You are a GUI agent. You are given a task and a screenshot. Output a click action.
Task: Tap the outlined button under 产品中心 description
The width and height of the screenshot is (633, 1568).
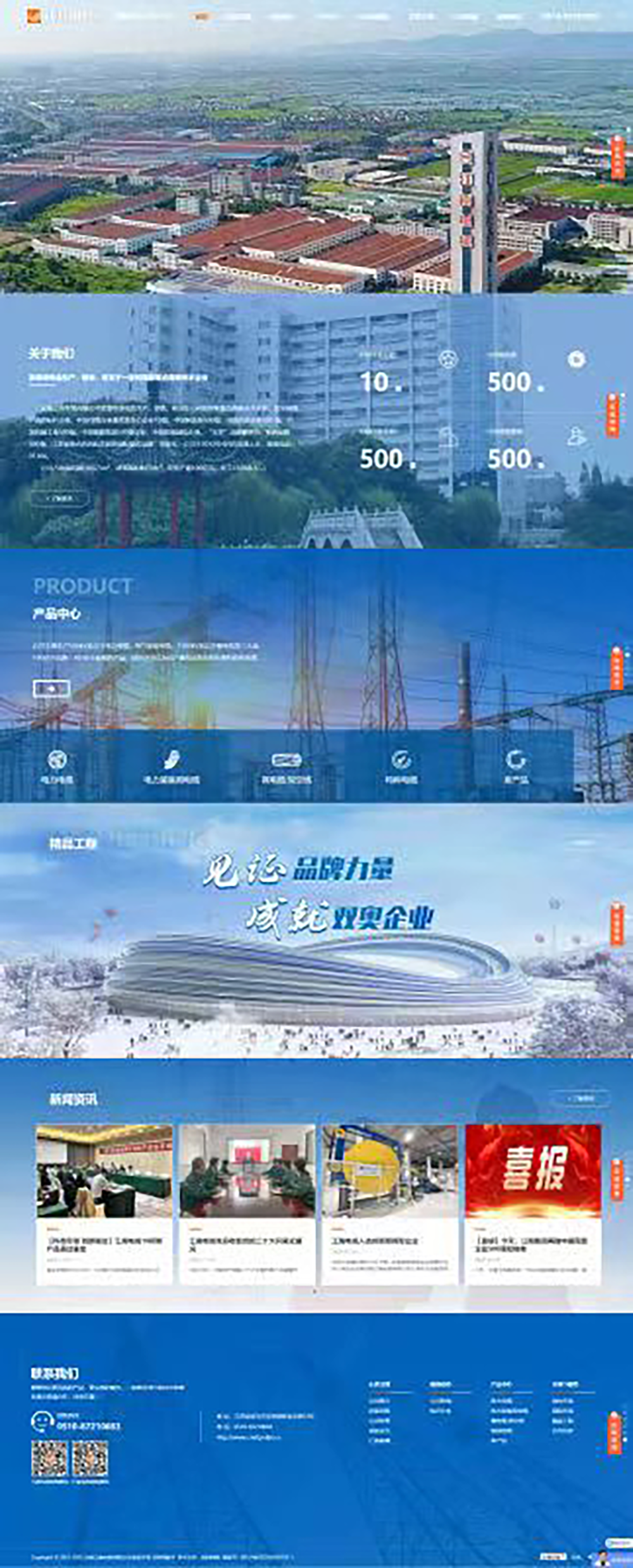pos(51,689)
